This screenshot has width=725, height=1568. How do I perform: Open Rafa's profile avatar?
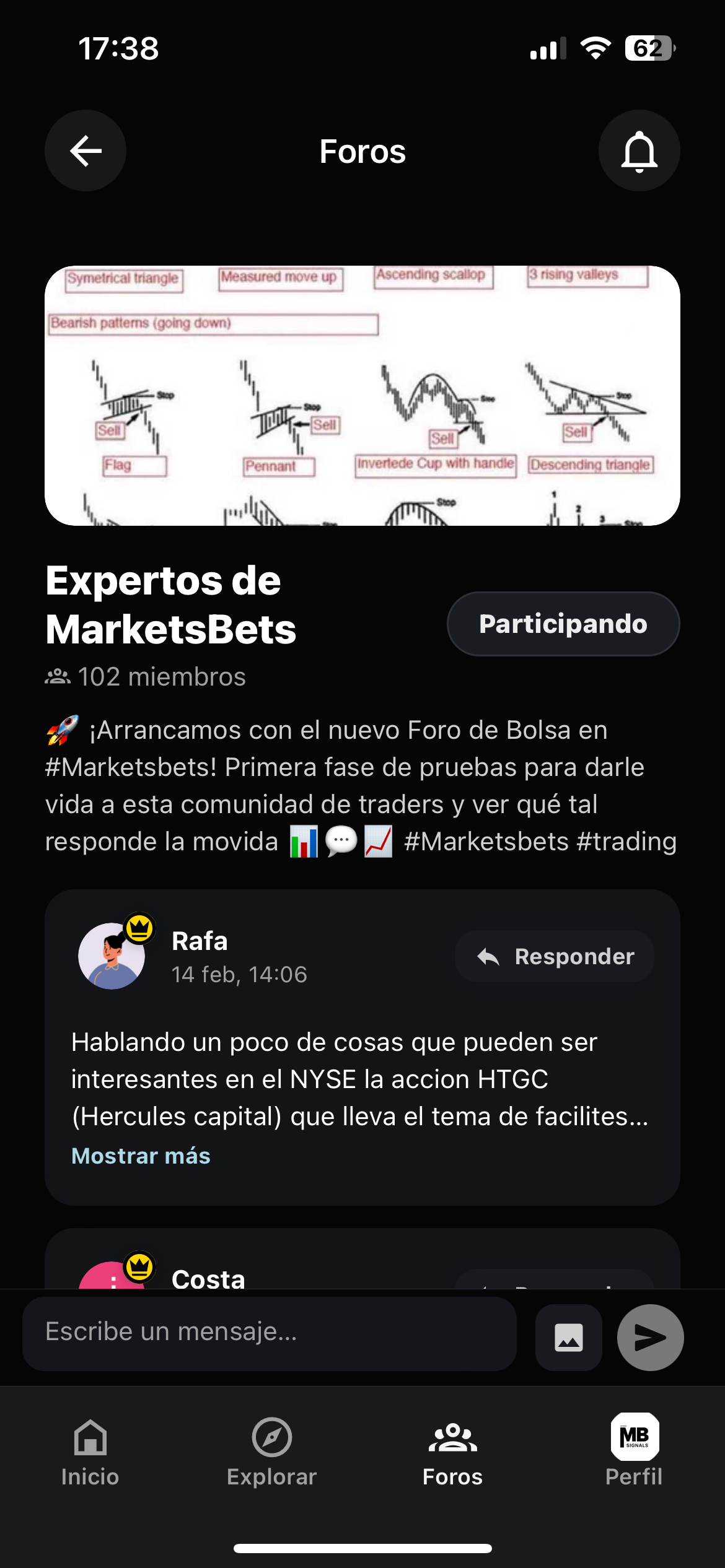[112, 956]
